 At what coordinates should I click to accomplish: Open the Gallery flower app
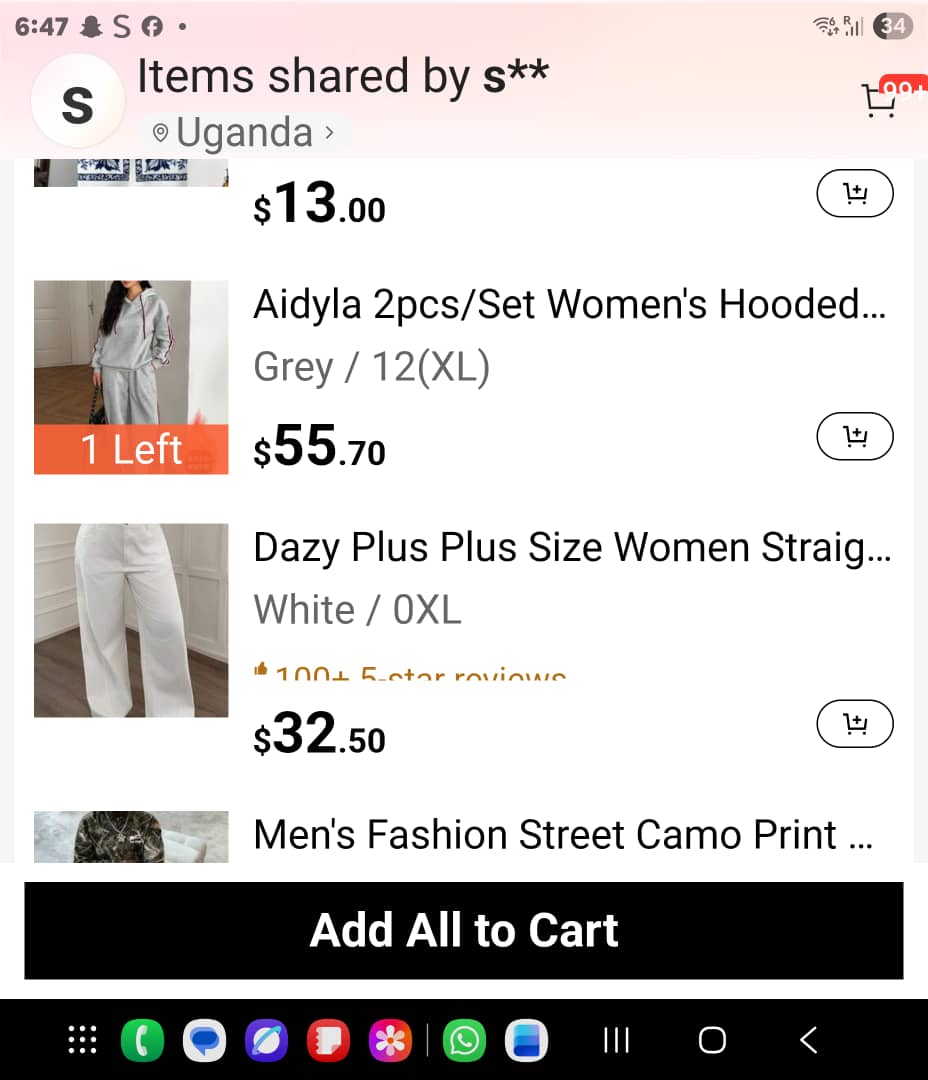coord(390,1040)
